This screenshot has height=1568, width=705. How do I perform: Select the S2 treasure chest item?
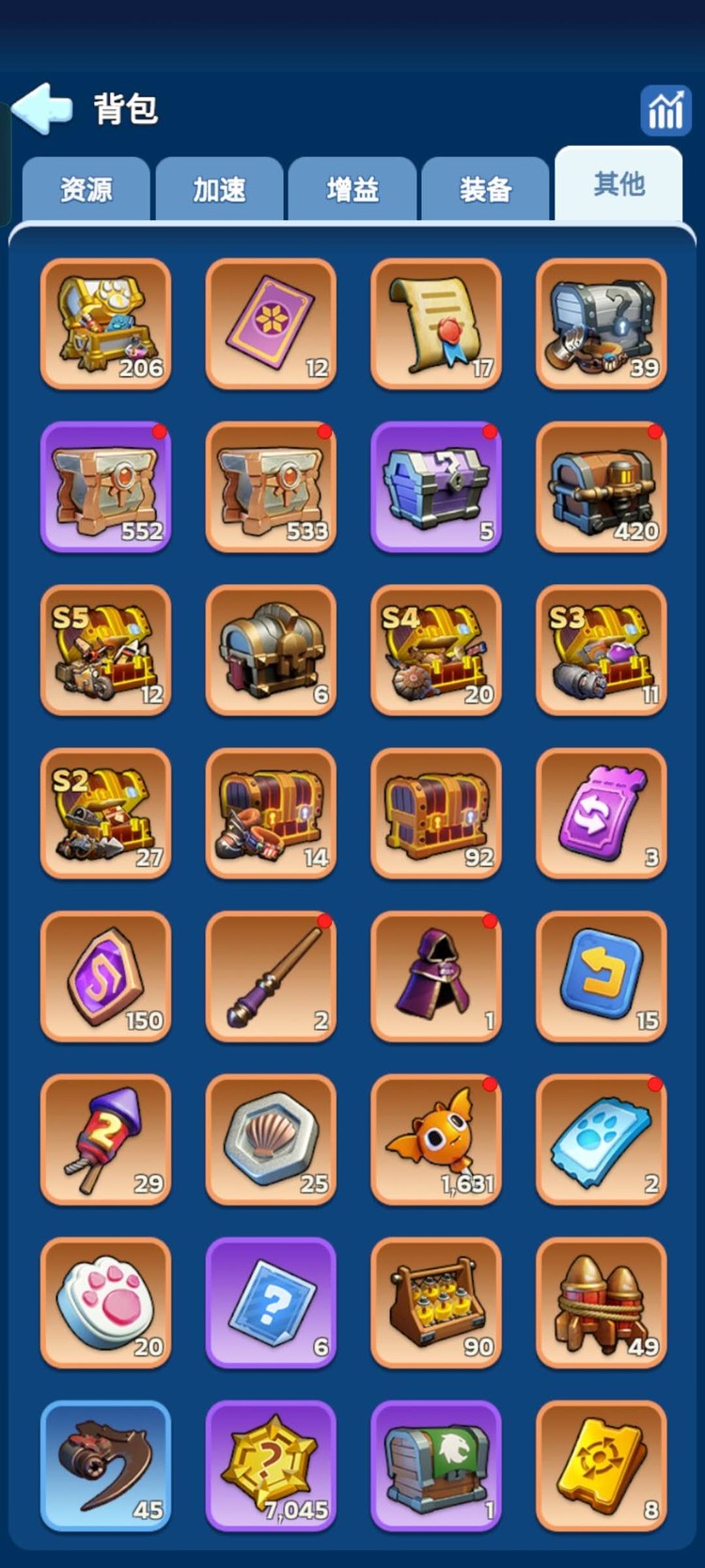tap(106, 813)
